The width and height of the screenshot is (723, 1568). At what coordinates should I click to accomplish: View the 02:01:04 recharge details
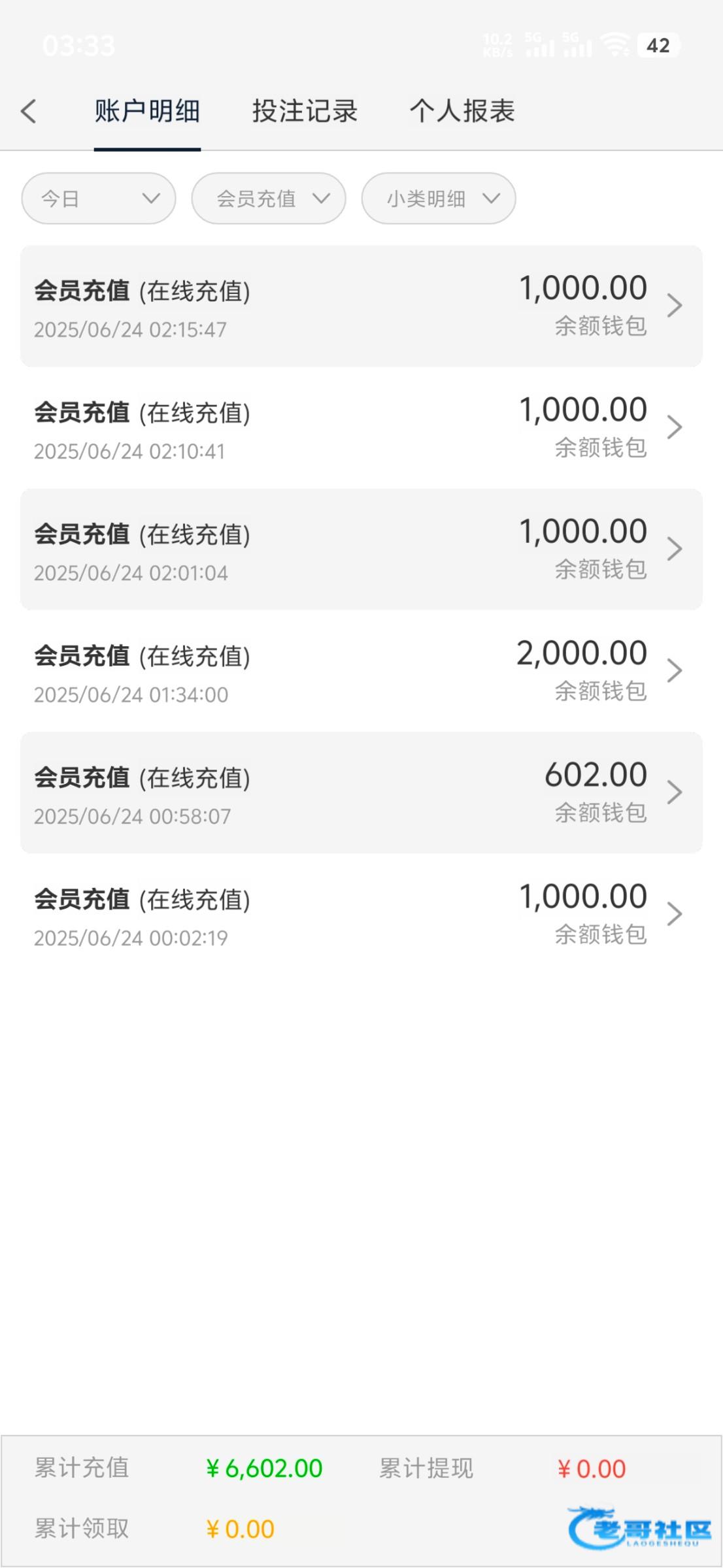click(361, 549)
